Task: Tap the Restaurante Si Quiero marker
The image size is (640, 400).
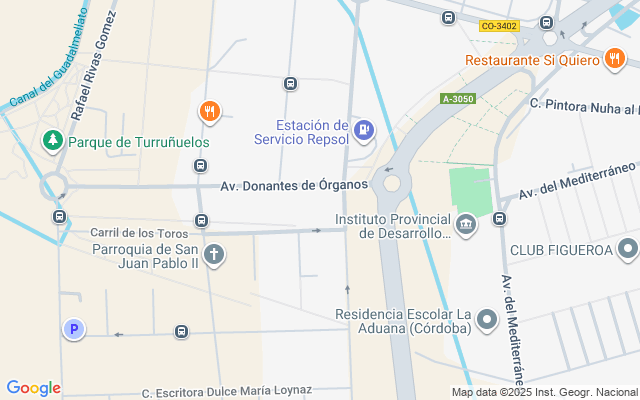Action: (615, 60)
